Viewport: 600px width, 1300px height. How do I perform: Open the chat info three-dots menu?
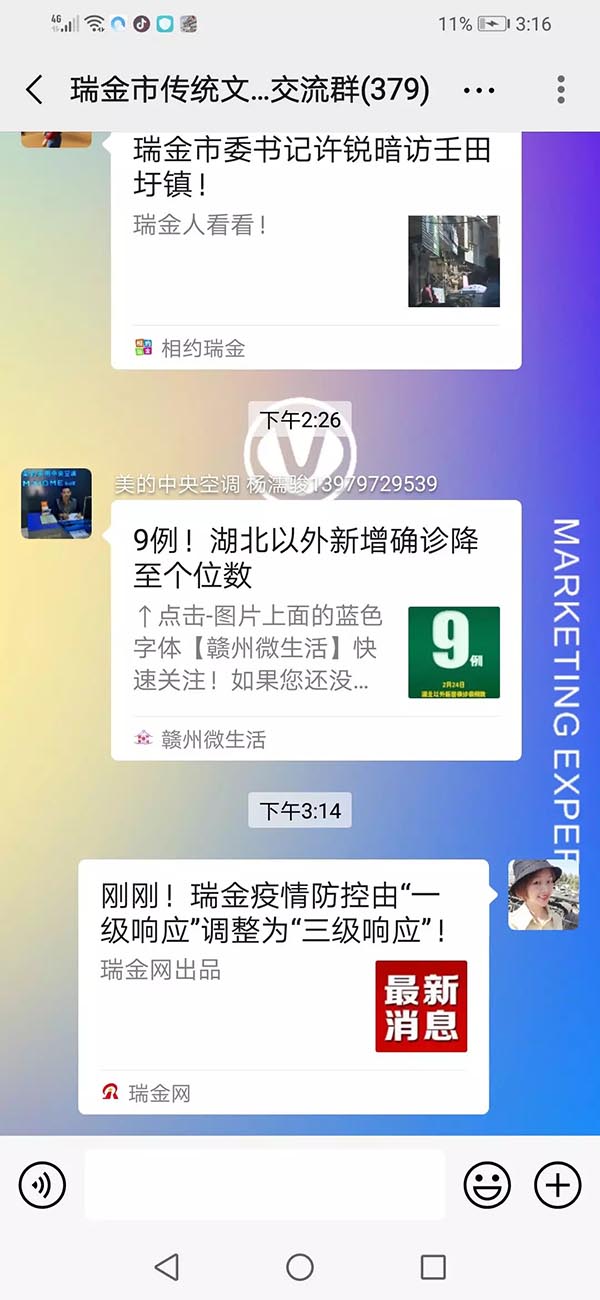(479, 90)
